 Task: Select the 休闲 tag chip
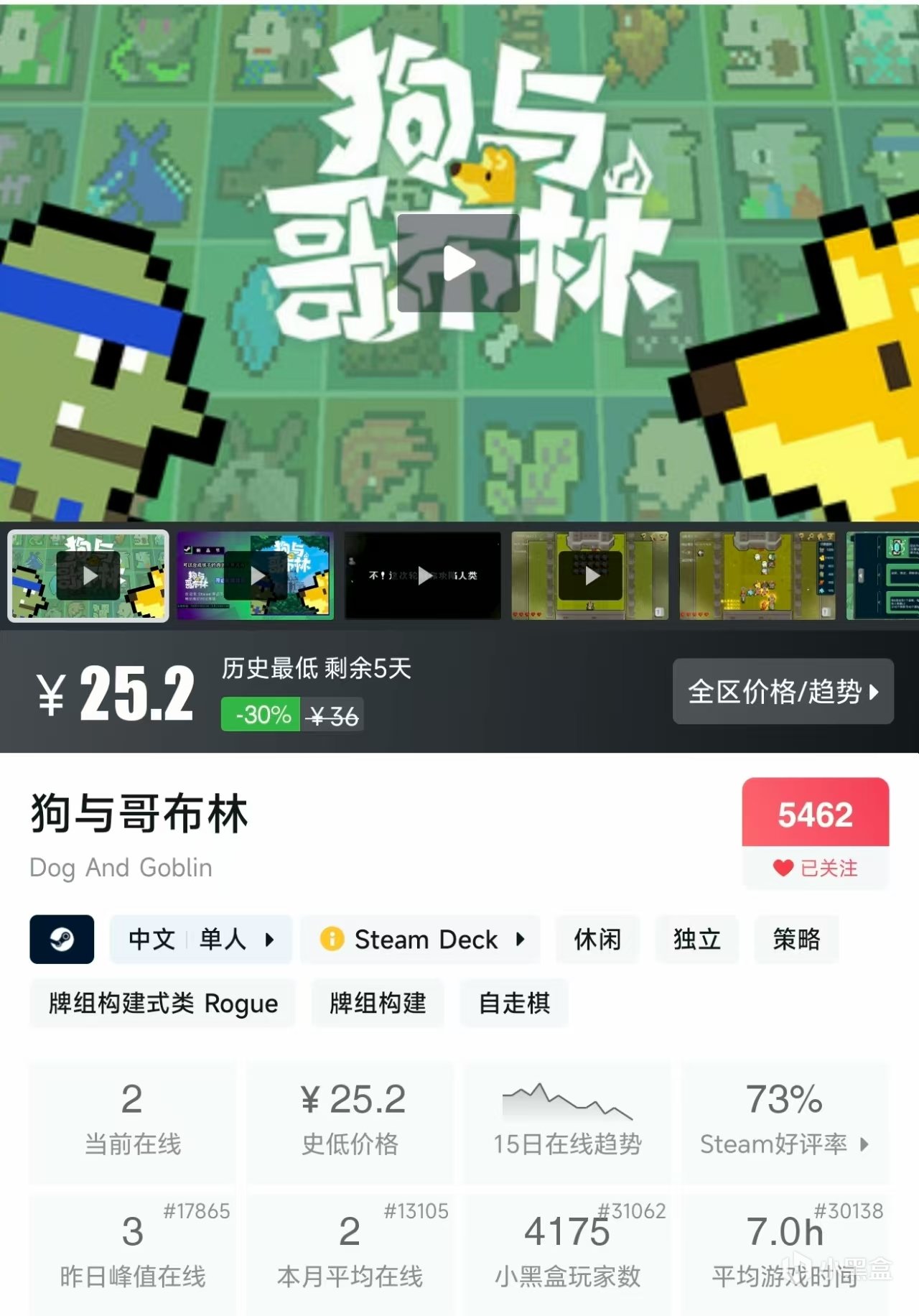coord(597,939)
